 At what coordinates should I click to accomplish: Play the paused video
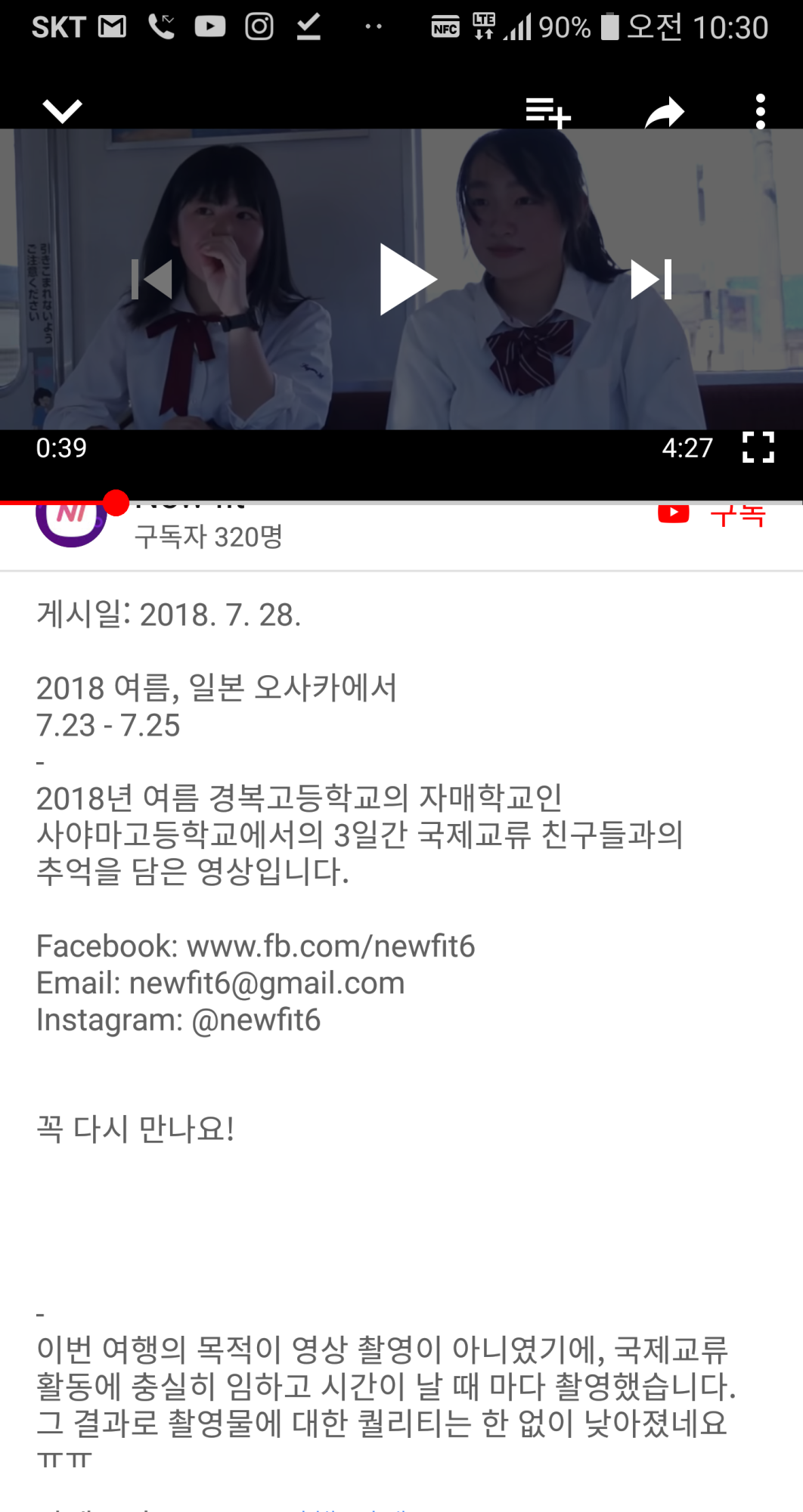pyautogui.click(x=407, y=279)
